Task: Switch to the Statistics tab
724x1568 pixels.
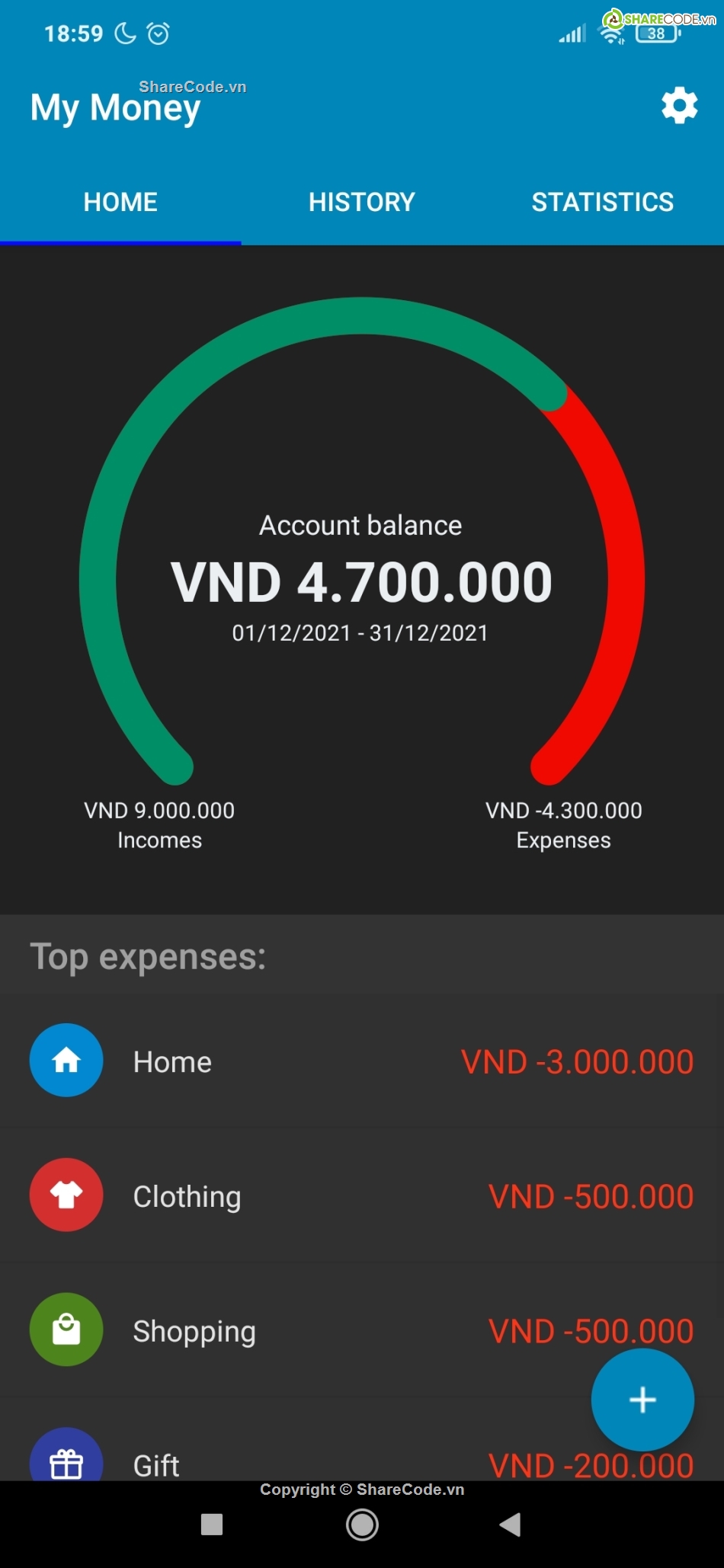Action: 602,202
